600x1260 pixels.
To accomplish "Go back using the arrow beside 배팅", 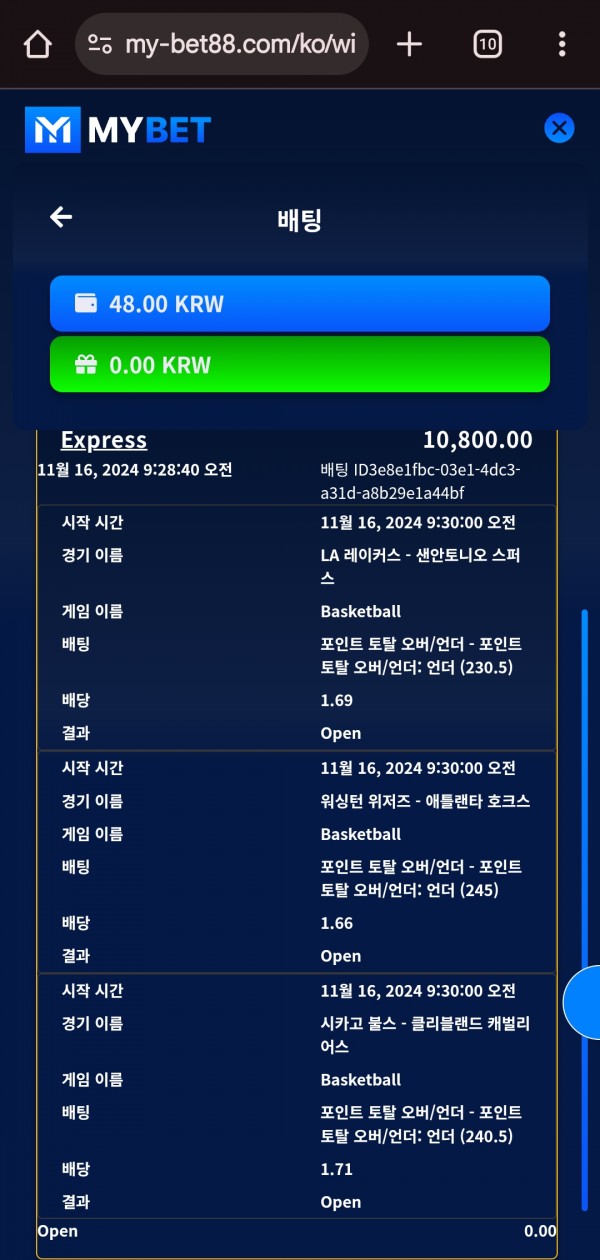I will (x=61, y=217).
